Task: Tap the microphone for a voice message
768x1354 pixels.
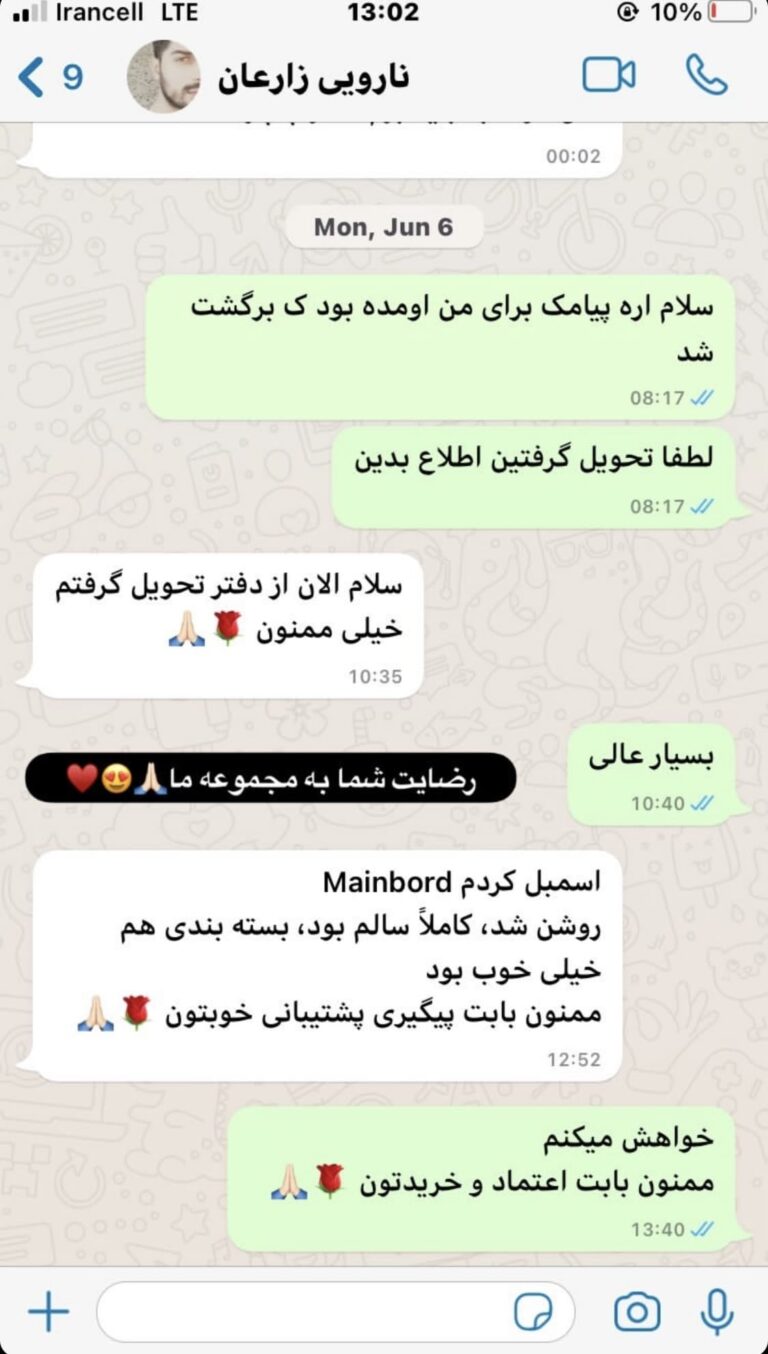Action: [717, 1312]
